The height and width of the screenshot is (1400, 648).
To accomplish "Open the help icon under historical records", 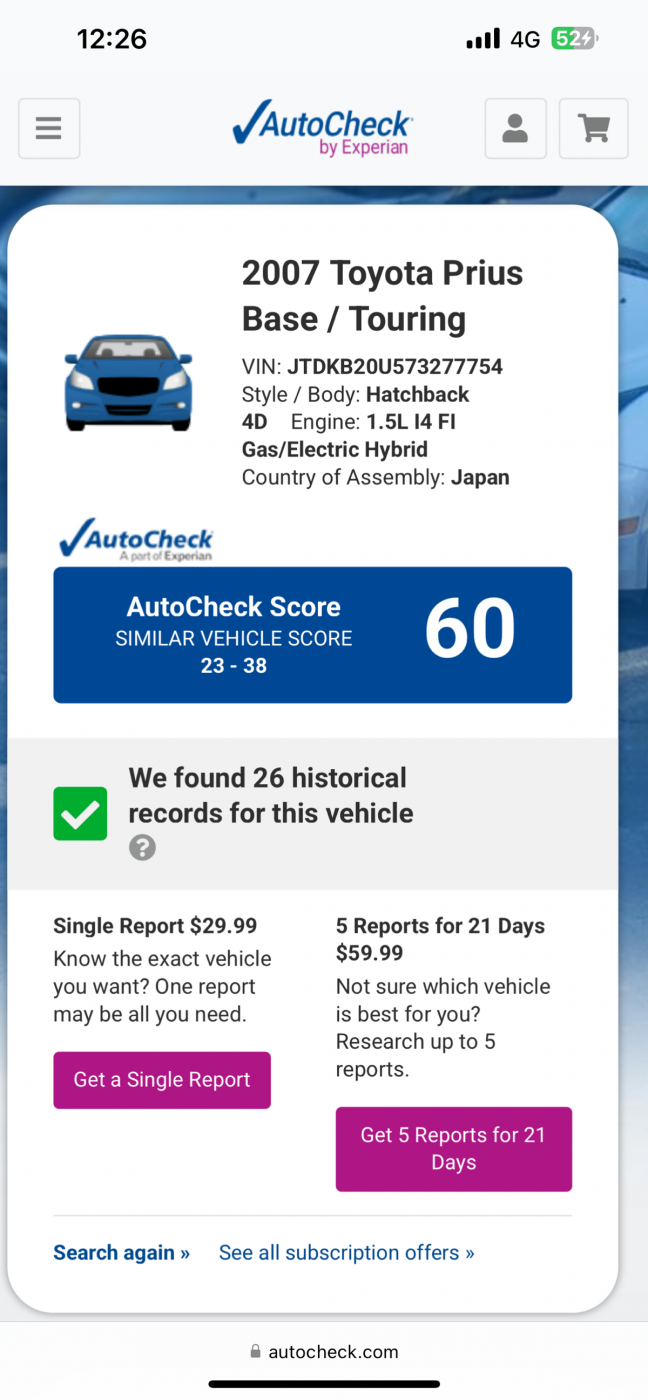I will [142, 848].
